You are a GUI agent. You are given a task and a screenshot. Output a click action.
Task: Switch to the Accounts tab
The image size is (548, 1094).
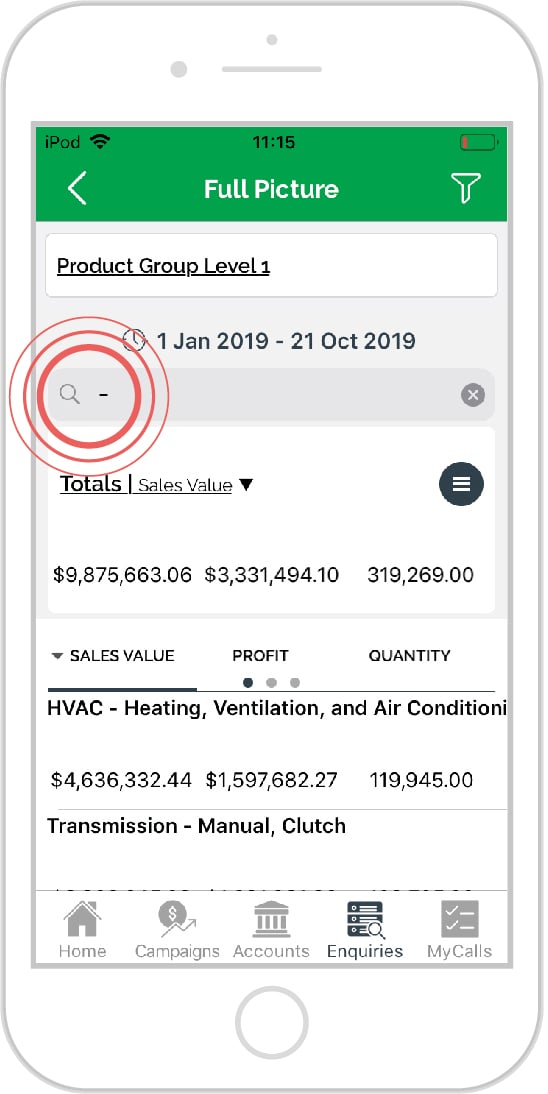pos(271,931)
